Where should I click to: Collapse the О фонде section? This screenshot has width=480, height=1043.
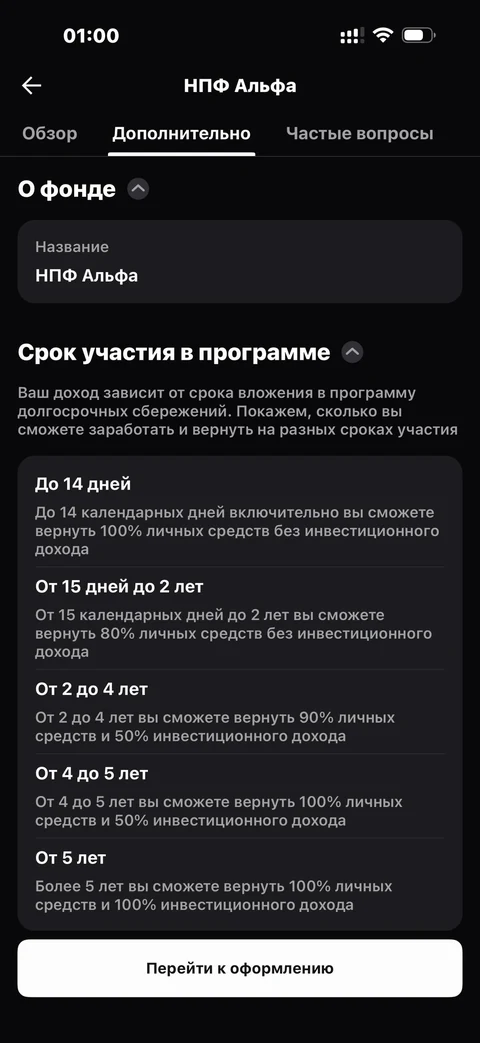tap(138, 190)
